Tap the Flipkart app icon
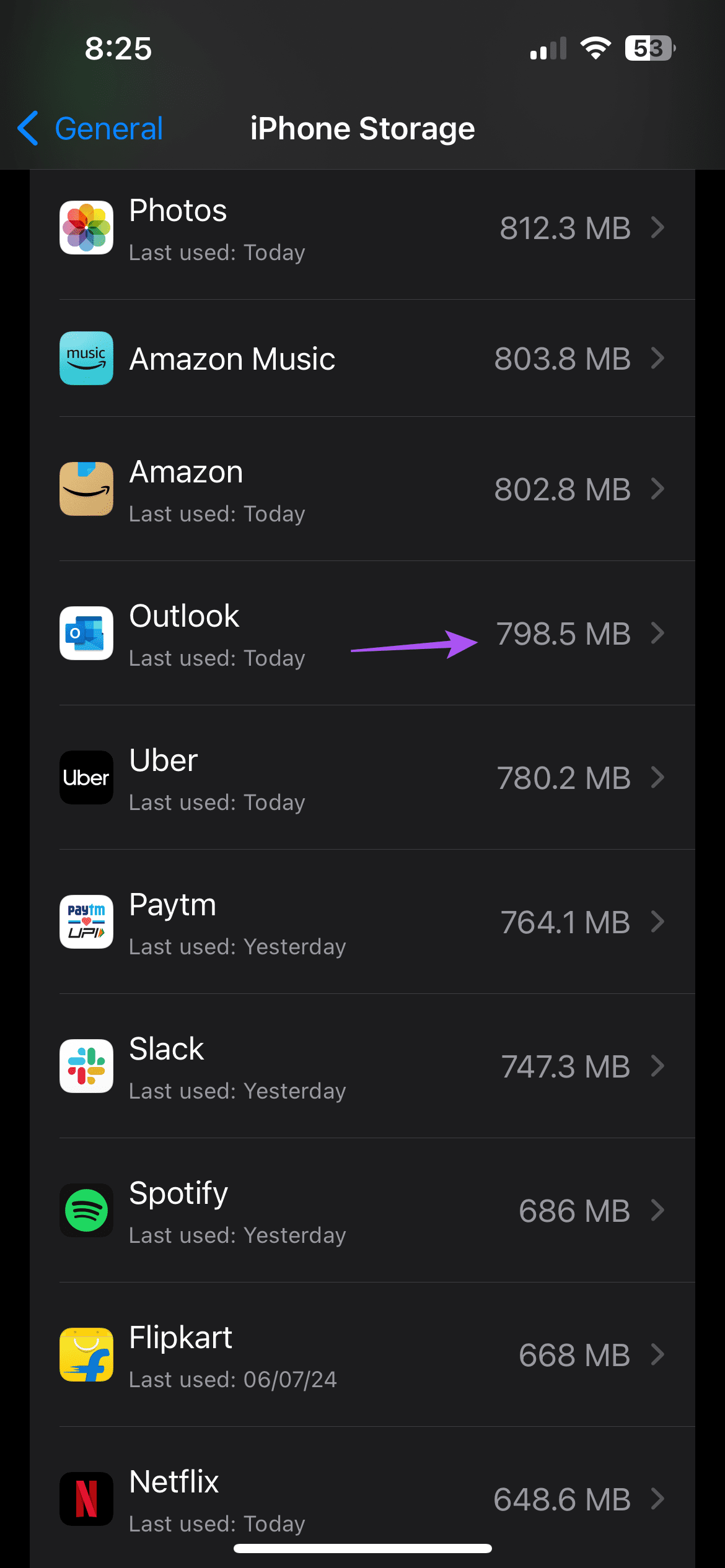The height and width of the screenshot is (1568, 725). click(86, 1356)
